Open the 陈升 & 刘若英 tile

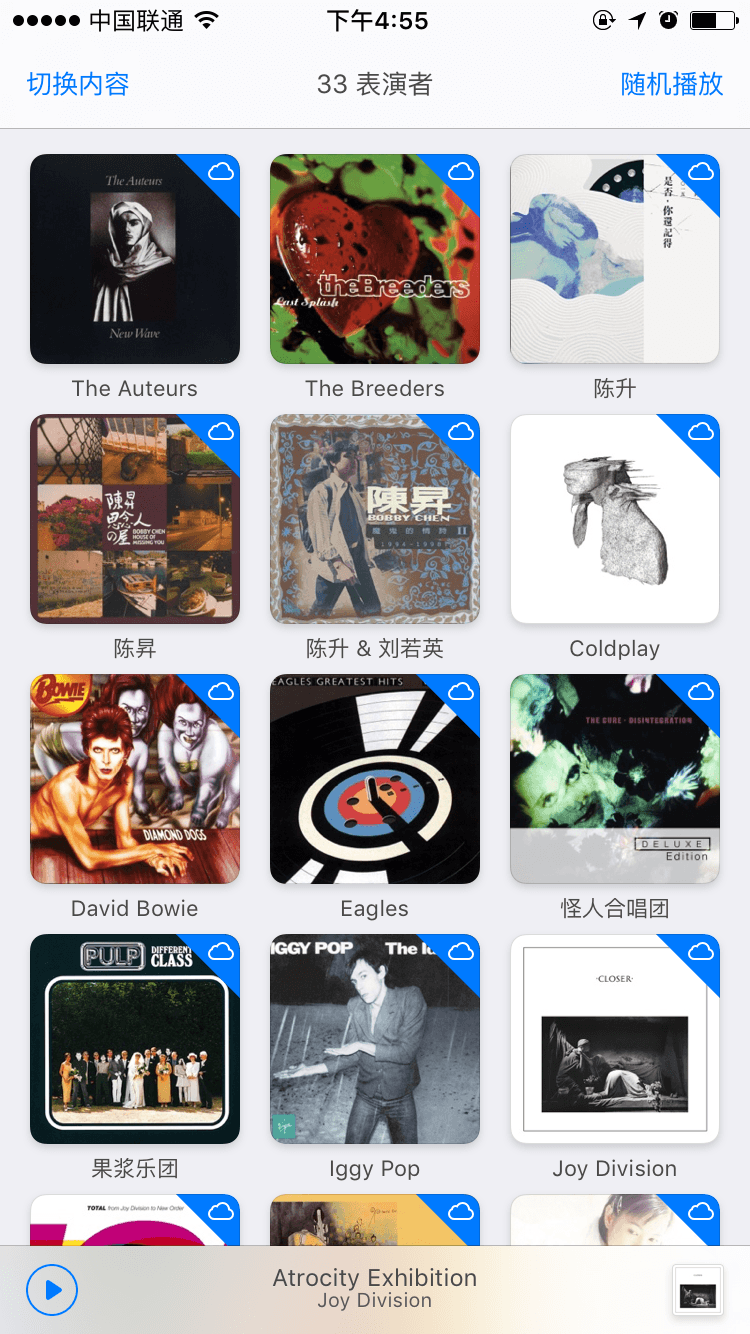[375, 519]
